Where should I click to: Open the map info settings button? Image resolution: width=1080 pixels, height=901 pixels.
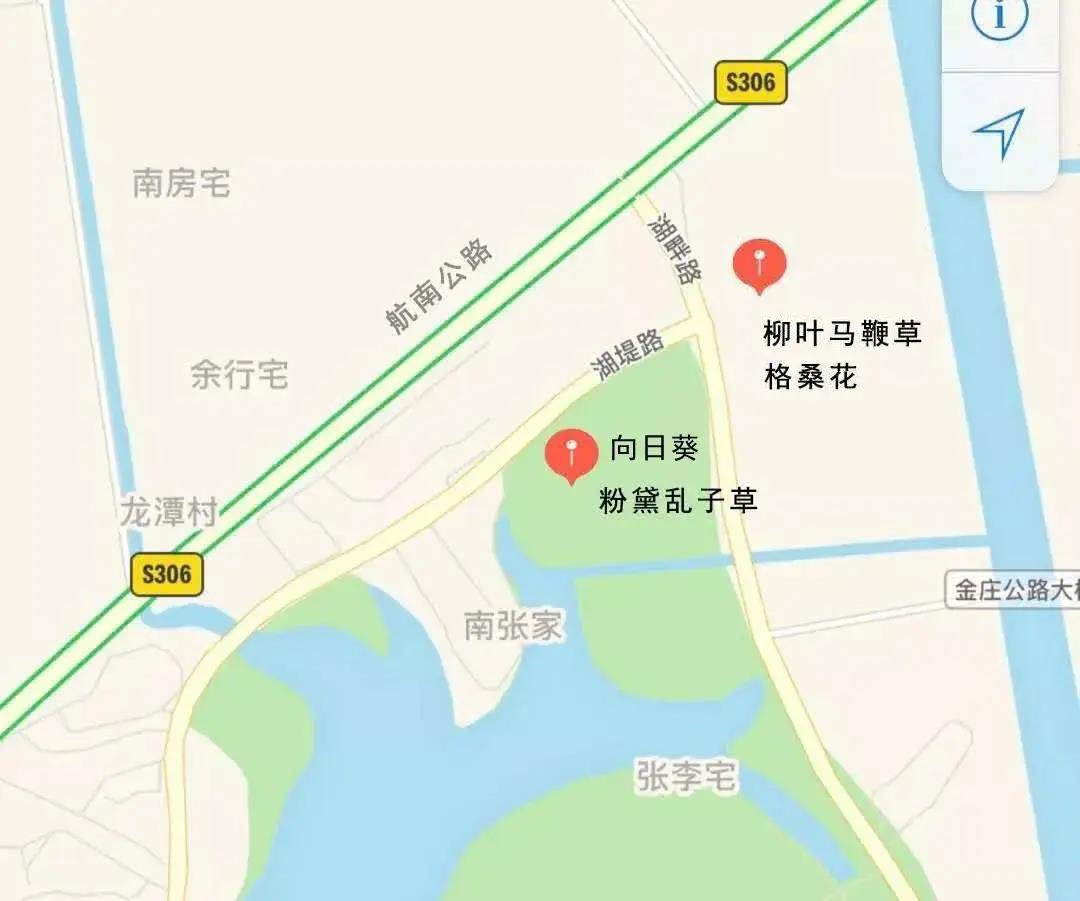click(1000, 22)
